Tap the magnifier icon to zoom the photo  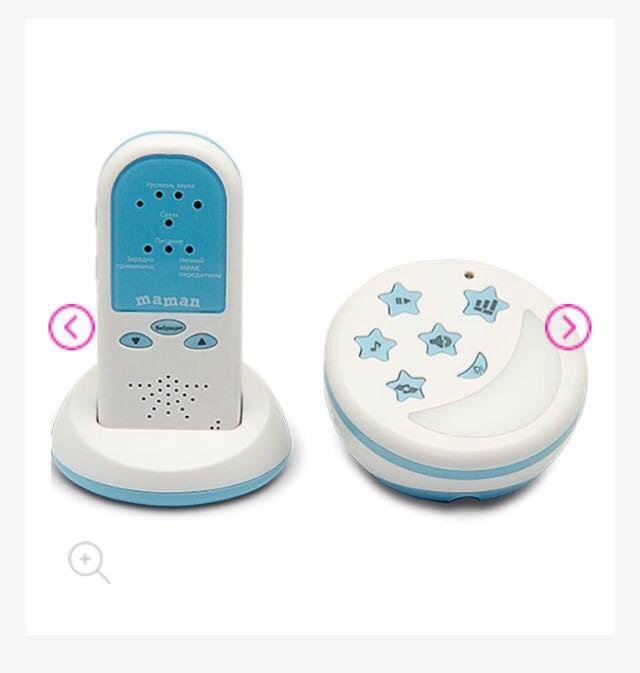[x=88, y=561]
